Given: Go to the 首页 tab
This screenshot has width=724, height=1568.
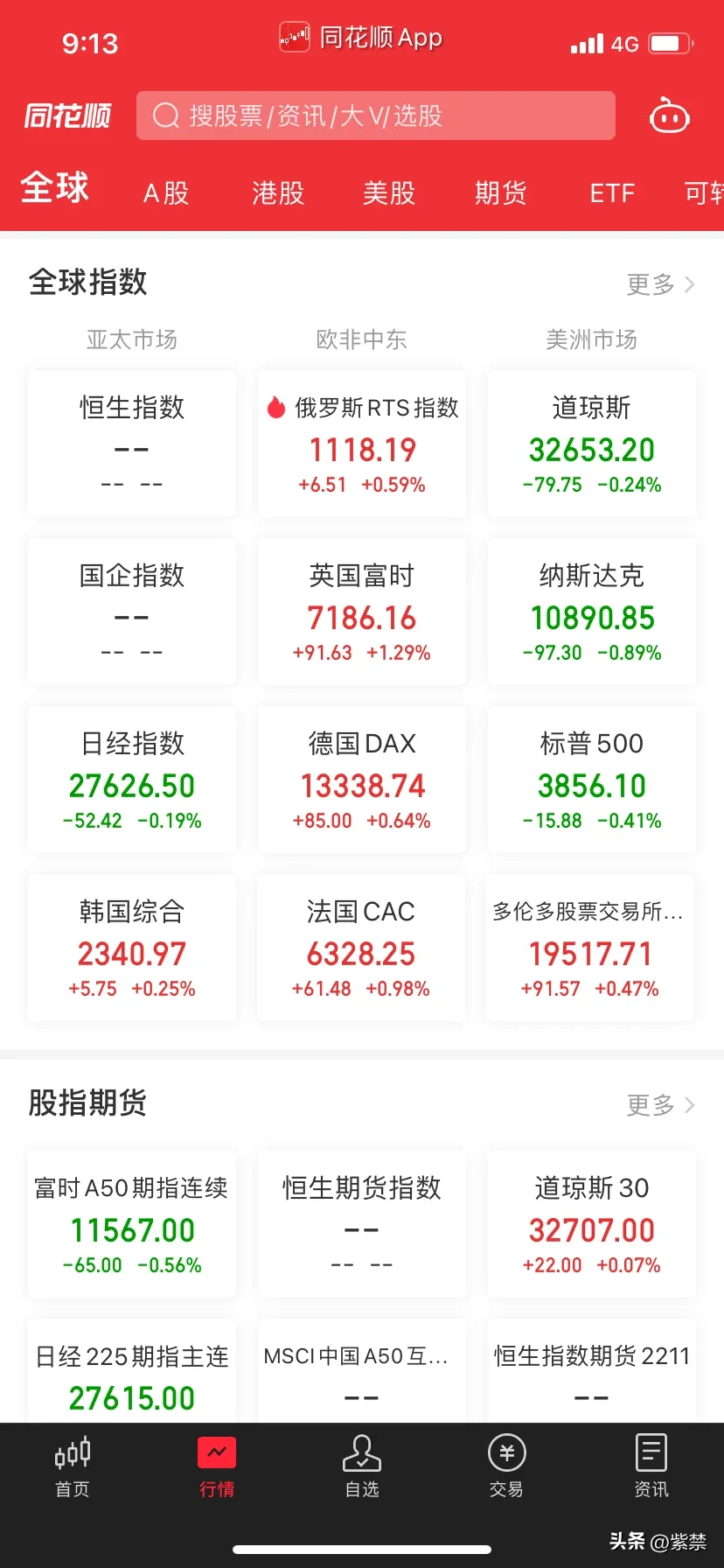Looking at the screenshot, I should click(73, 1466).
